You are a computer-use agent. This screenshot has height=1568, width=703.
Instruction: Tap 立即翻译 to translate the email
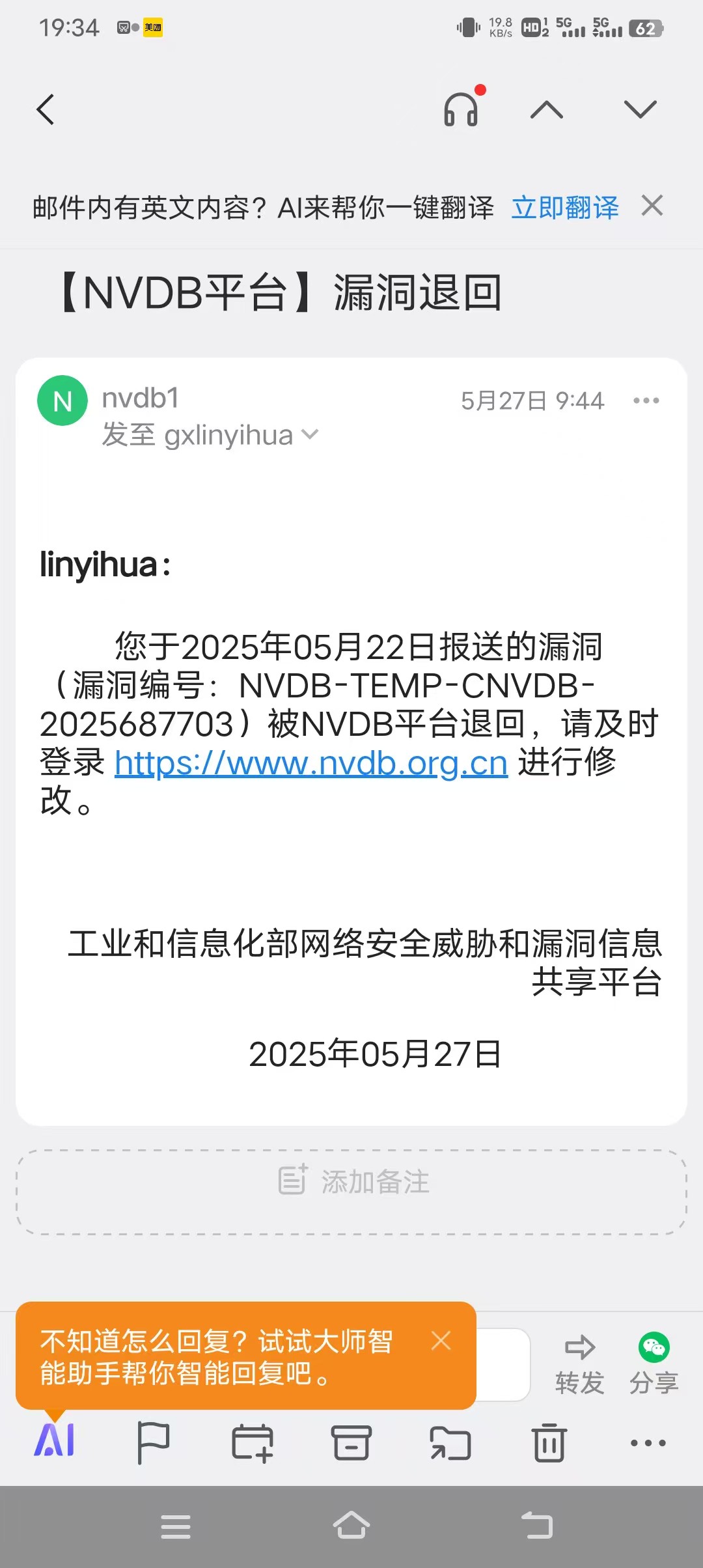[564, 208]
